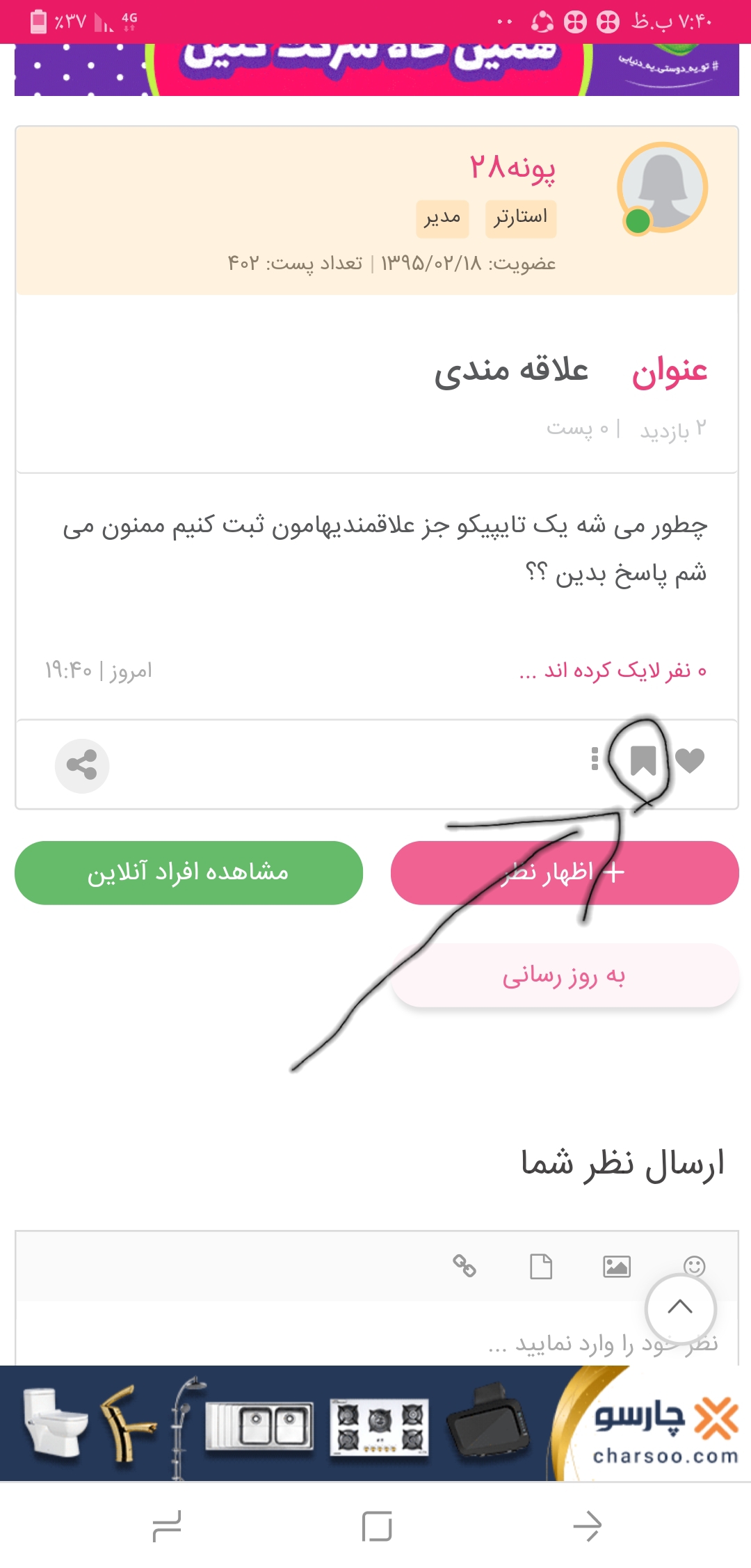Open the profile of پونه۲۸
This screenshot has height=1568, width=751.
click(x=512, y=168)
